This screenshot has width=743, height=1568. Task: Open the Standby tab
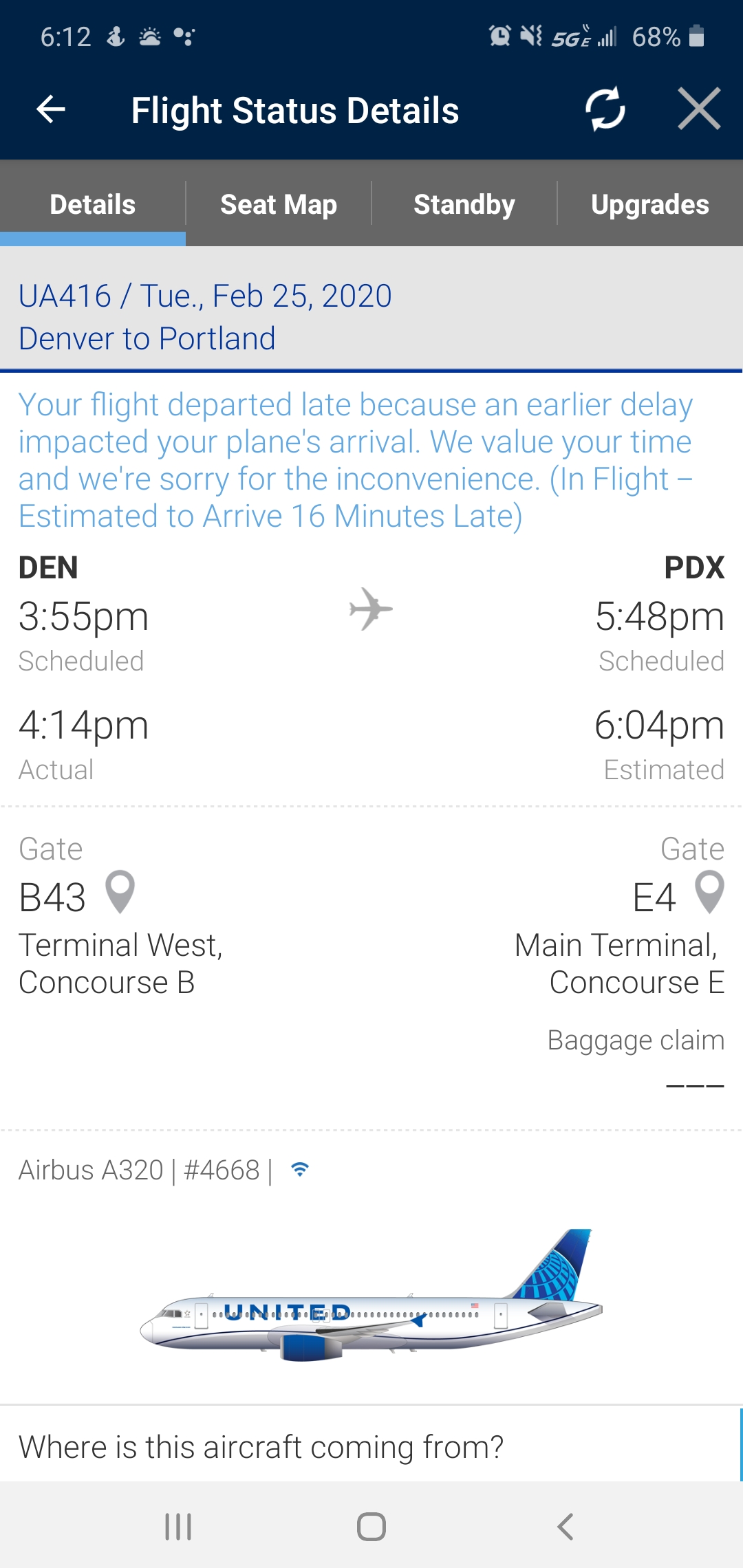(x=464, y=205)
